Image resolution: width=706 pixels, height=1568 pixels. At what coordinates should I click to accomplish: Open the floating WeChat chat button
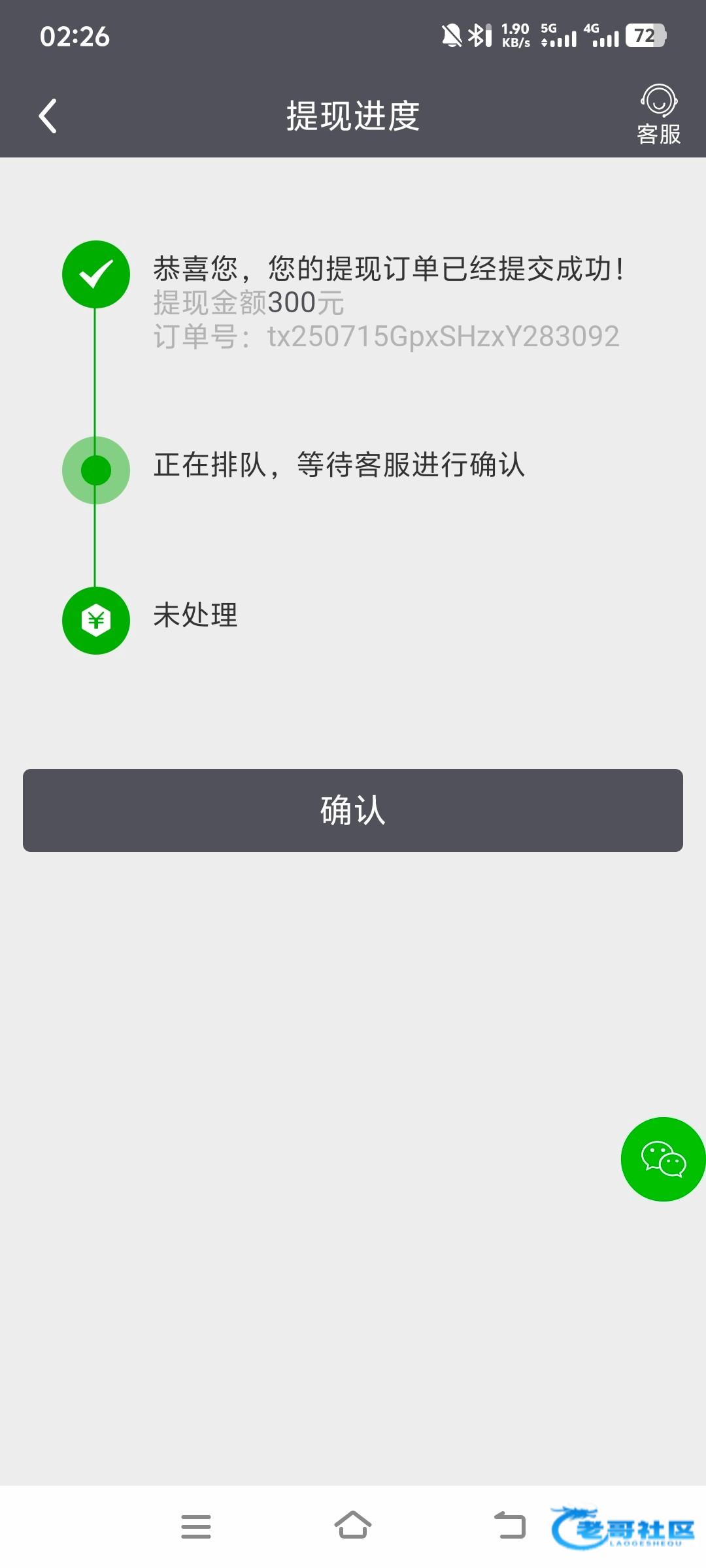tap(663, 1159)
